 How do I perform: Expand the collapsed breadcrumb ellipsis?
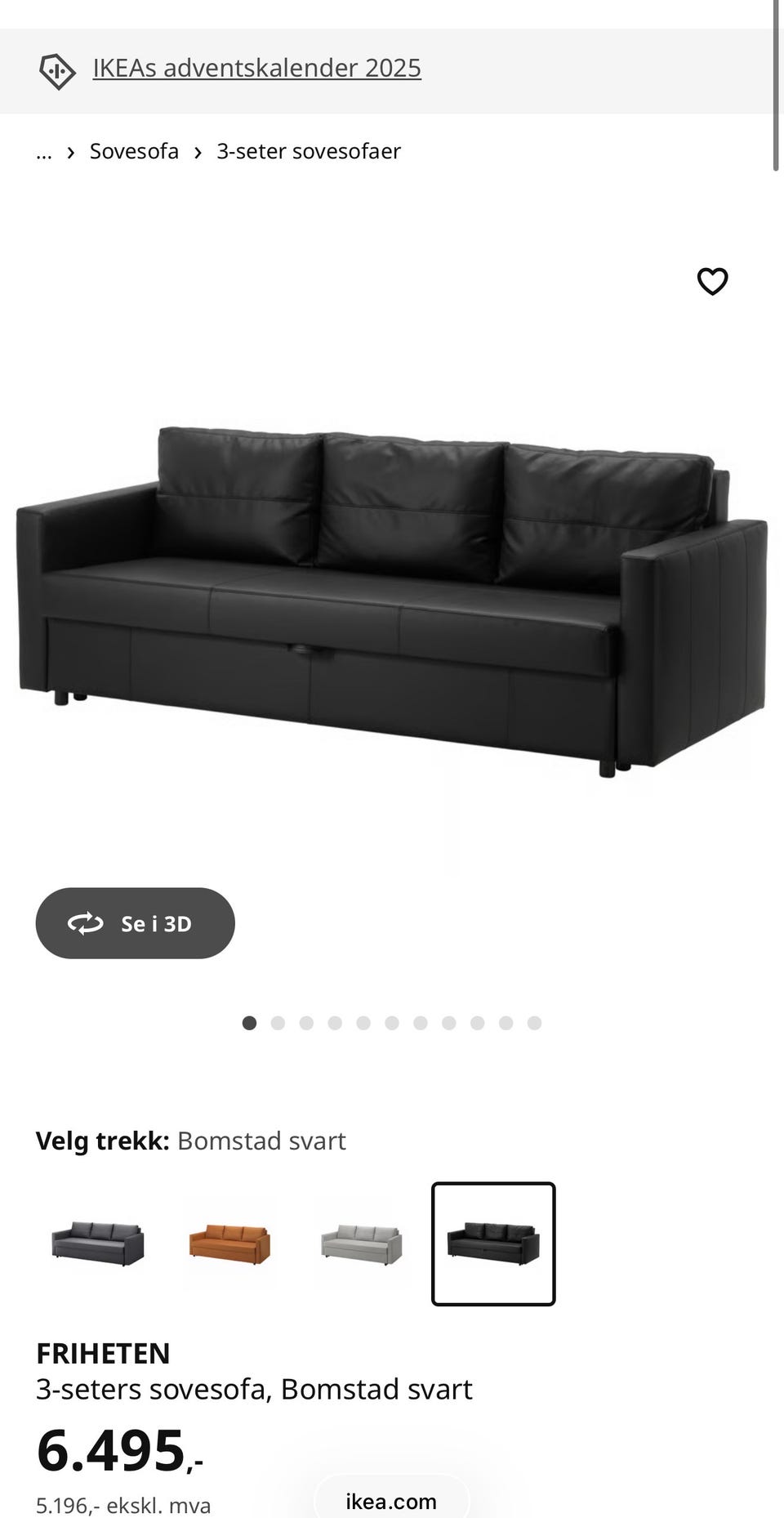tap(44, 152)
